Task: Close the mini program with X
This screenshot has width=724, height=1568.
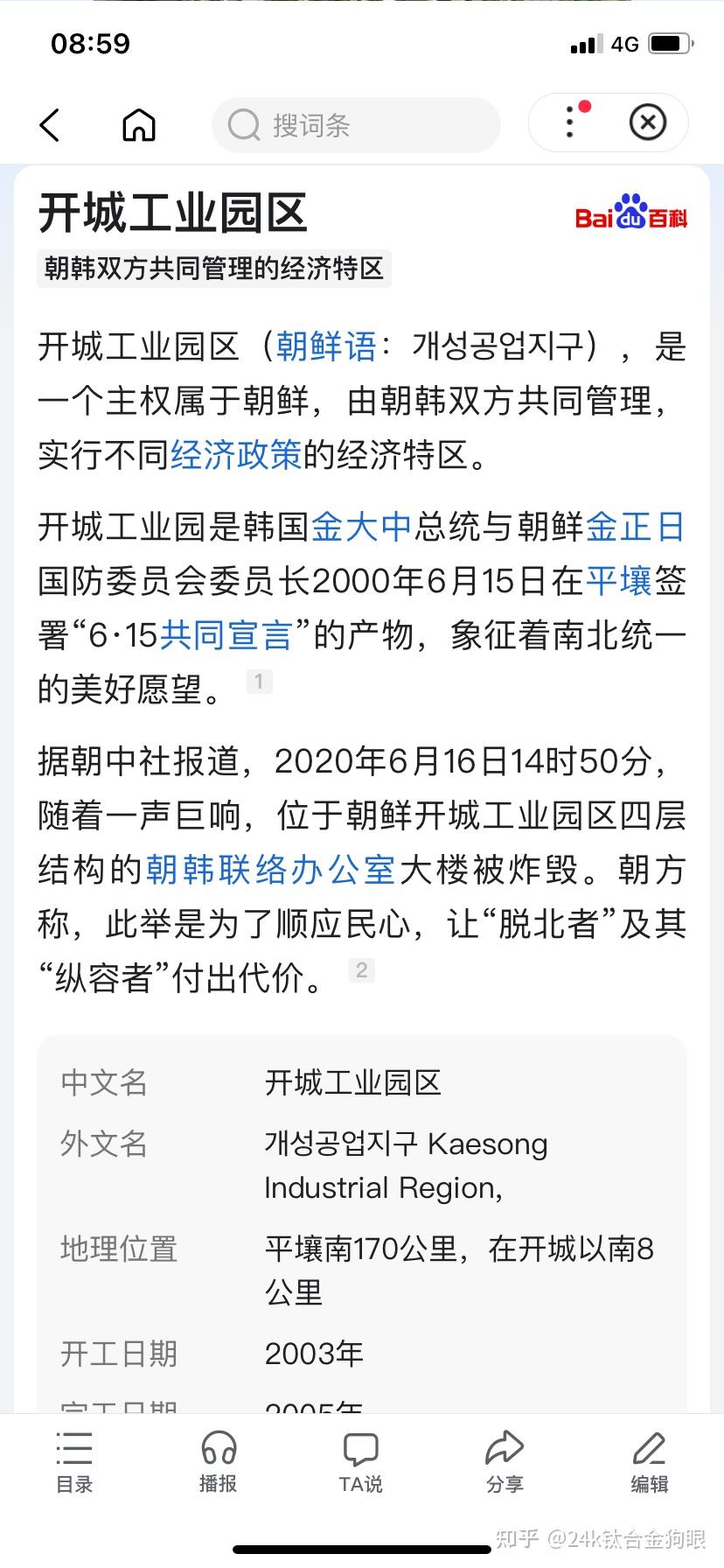Action: click(x=648, y=122)
